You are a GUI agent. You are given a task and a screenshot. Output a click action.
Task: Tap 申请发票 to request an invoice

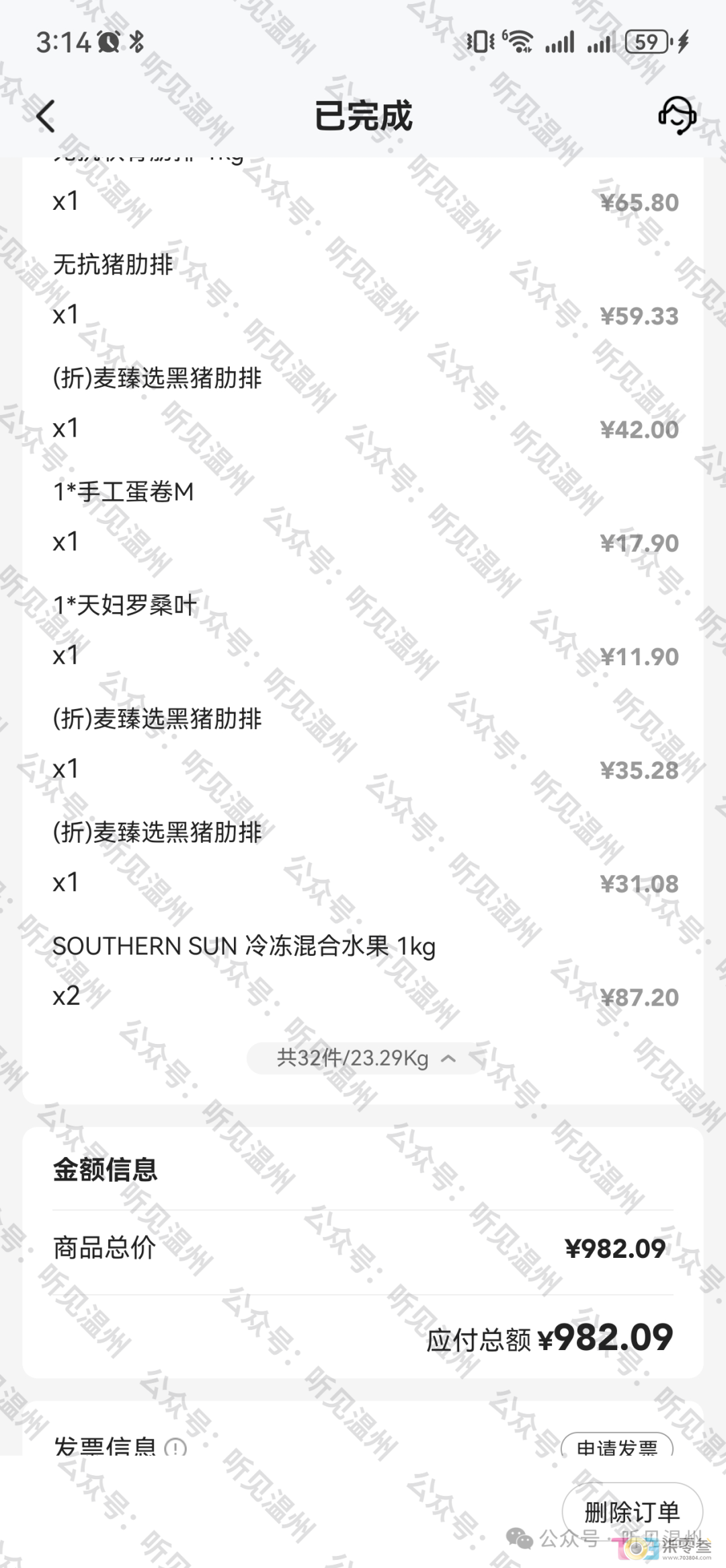point(616,1446)
